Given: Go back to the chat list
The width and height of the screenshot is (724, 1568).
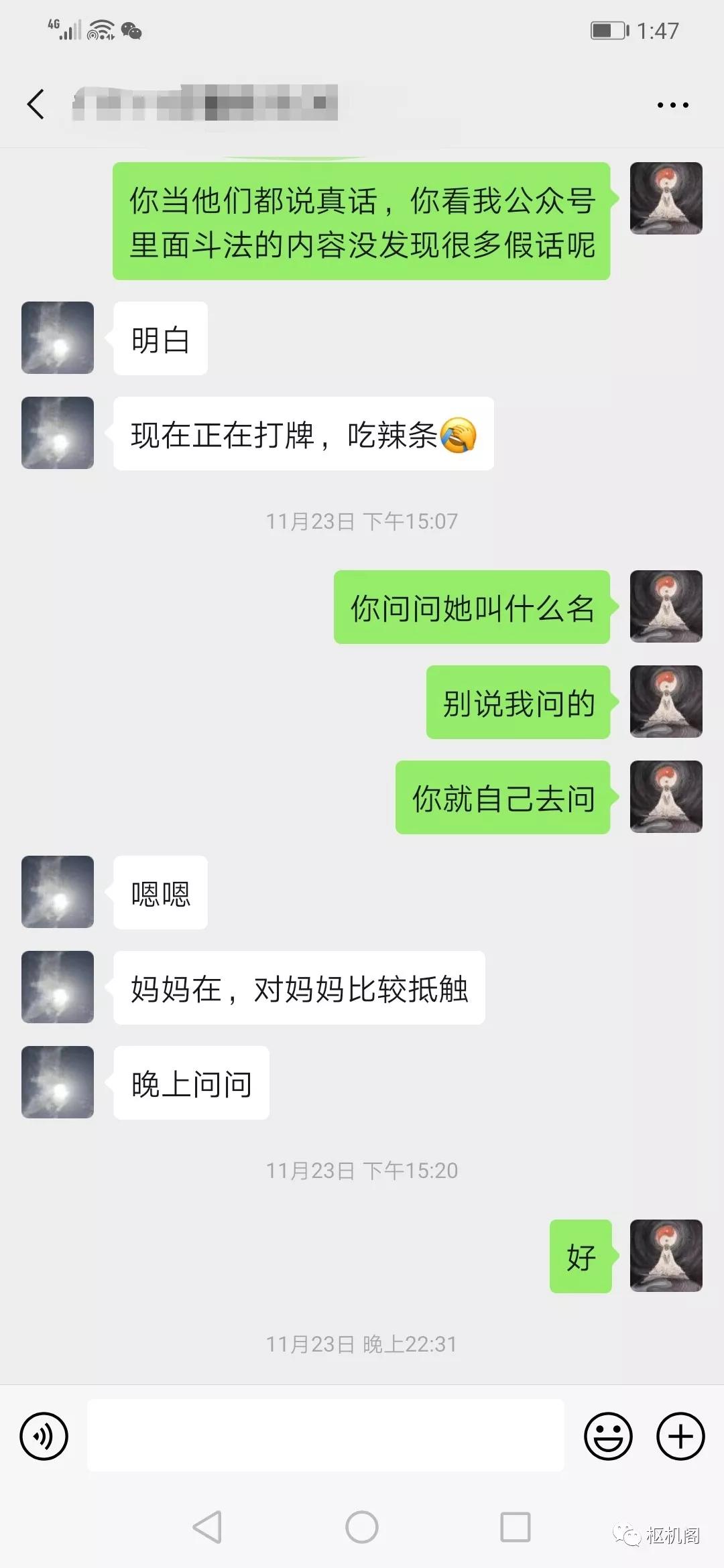Looking at the screenshot, I should coord(36,105).
